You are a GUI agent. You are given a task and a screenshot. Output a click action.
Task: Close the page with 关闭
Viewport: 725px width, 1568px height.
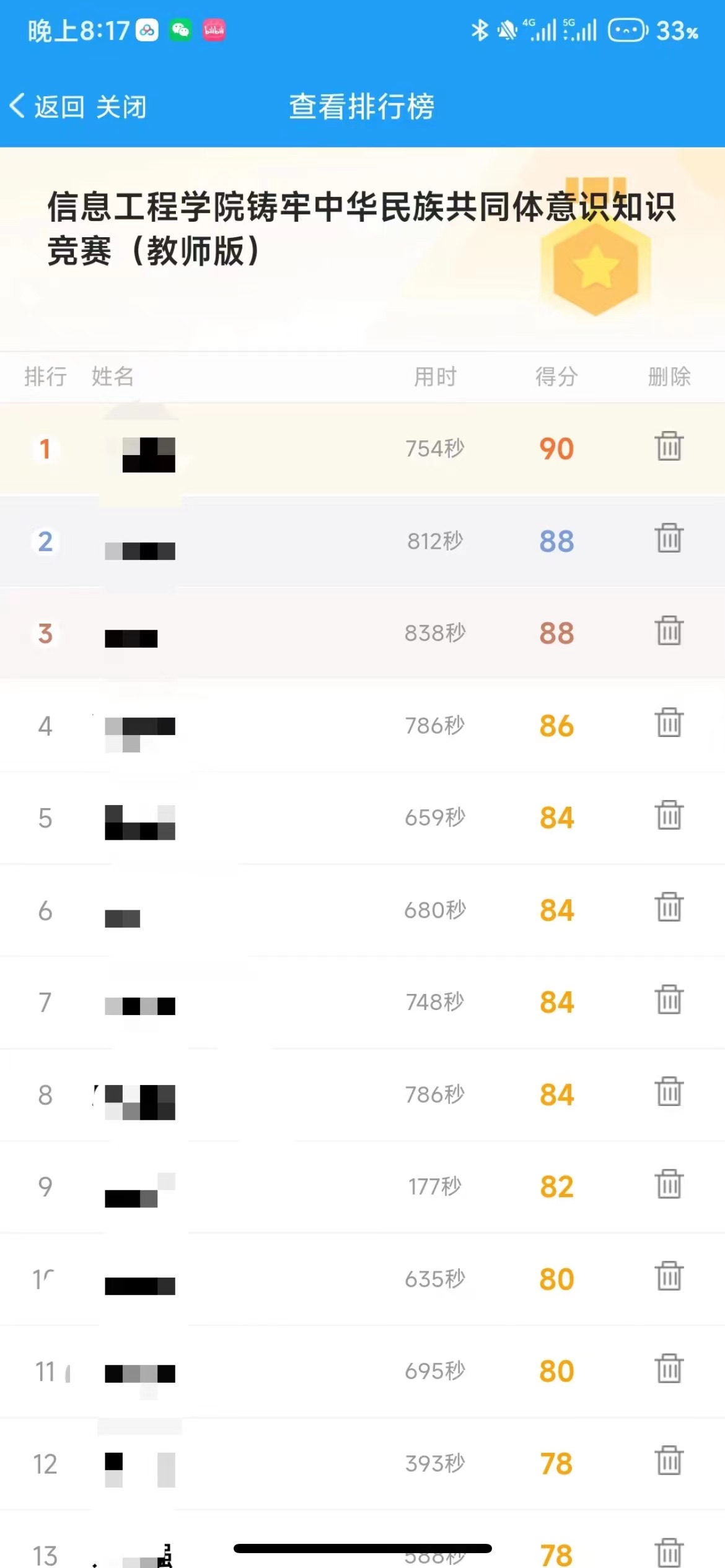click(121, 107)
